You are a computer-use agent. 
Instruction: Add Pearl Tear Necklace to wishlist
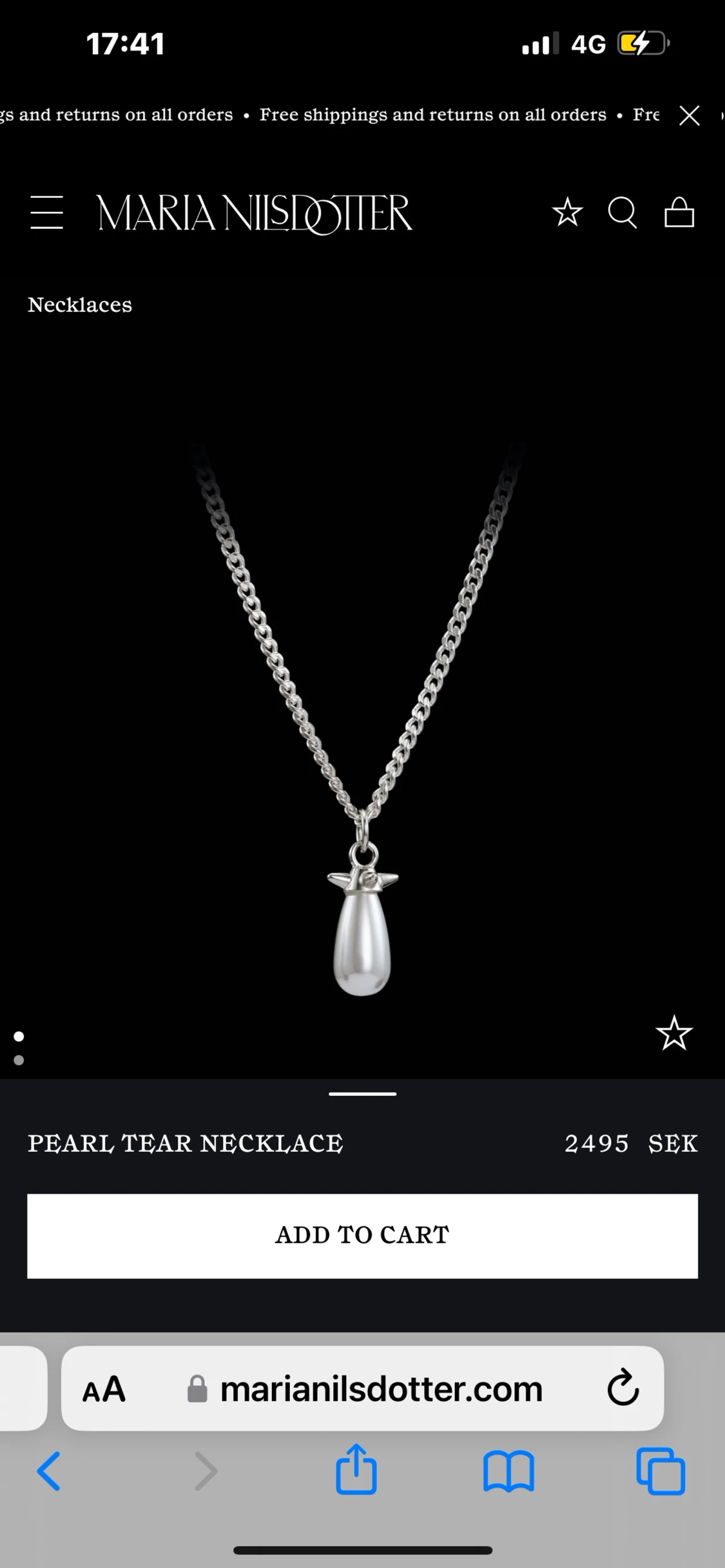674,1033
